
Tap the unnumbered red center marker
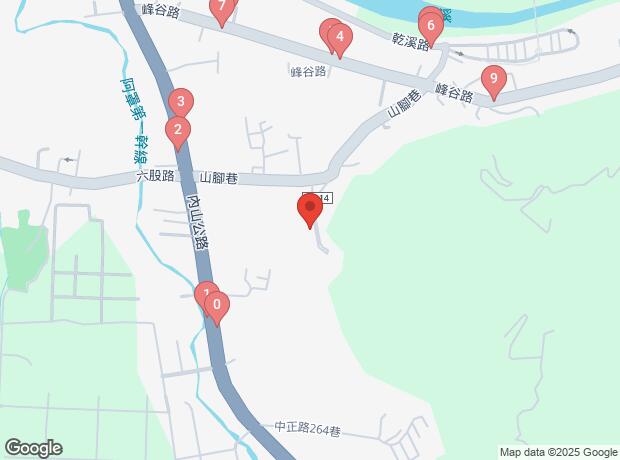point(310,209)
